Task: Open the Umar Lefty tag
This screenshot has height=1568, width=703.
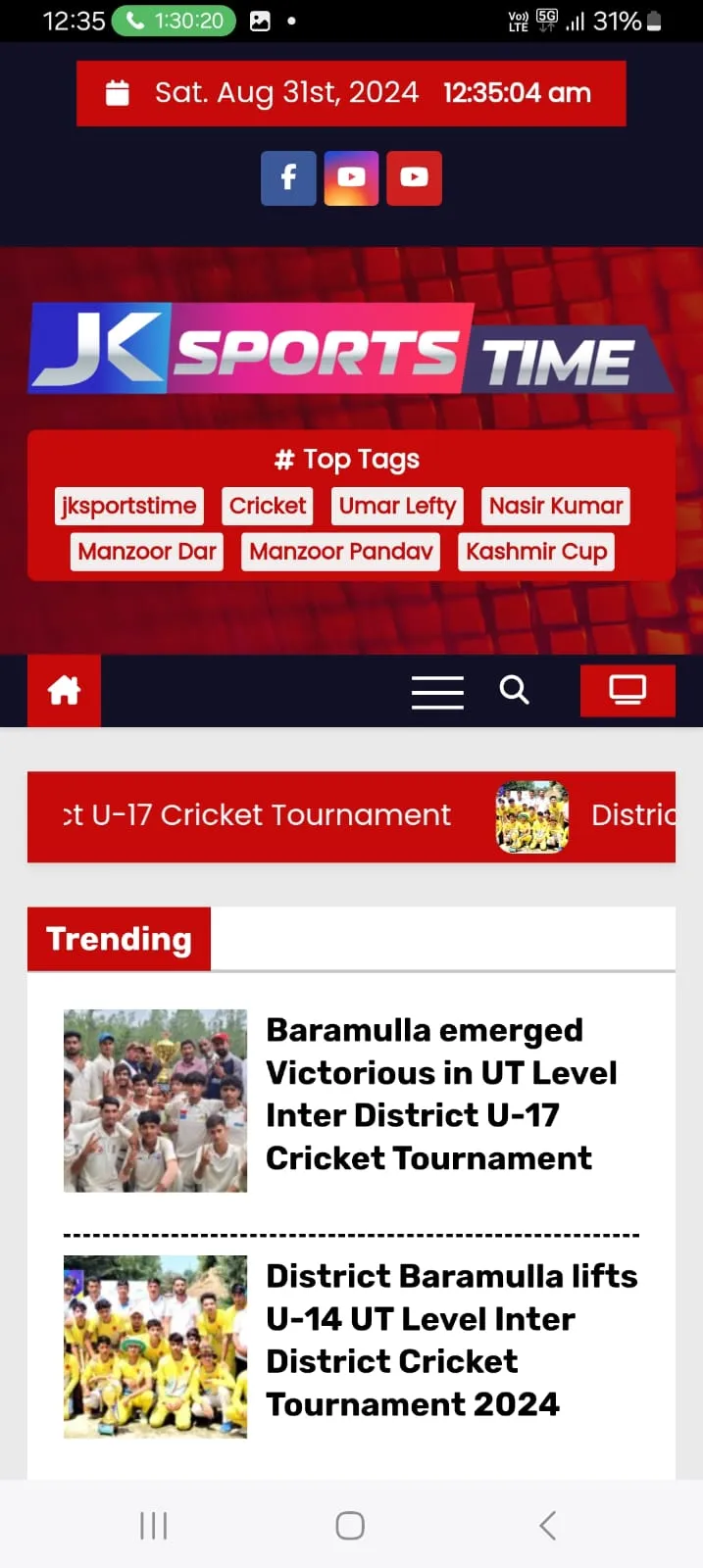Action: [x=397, y=507]
